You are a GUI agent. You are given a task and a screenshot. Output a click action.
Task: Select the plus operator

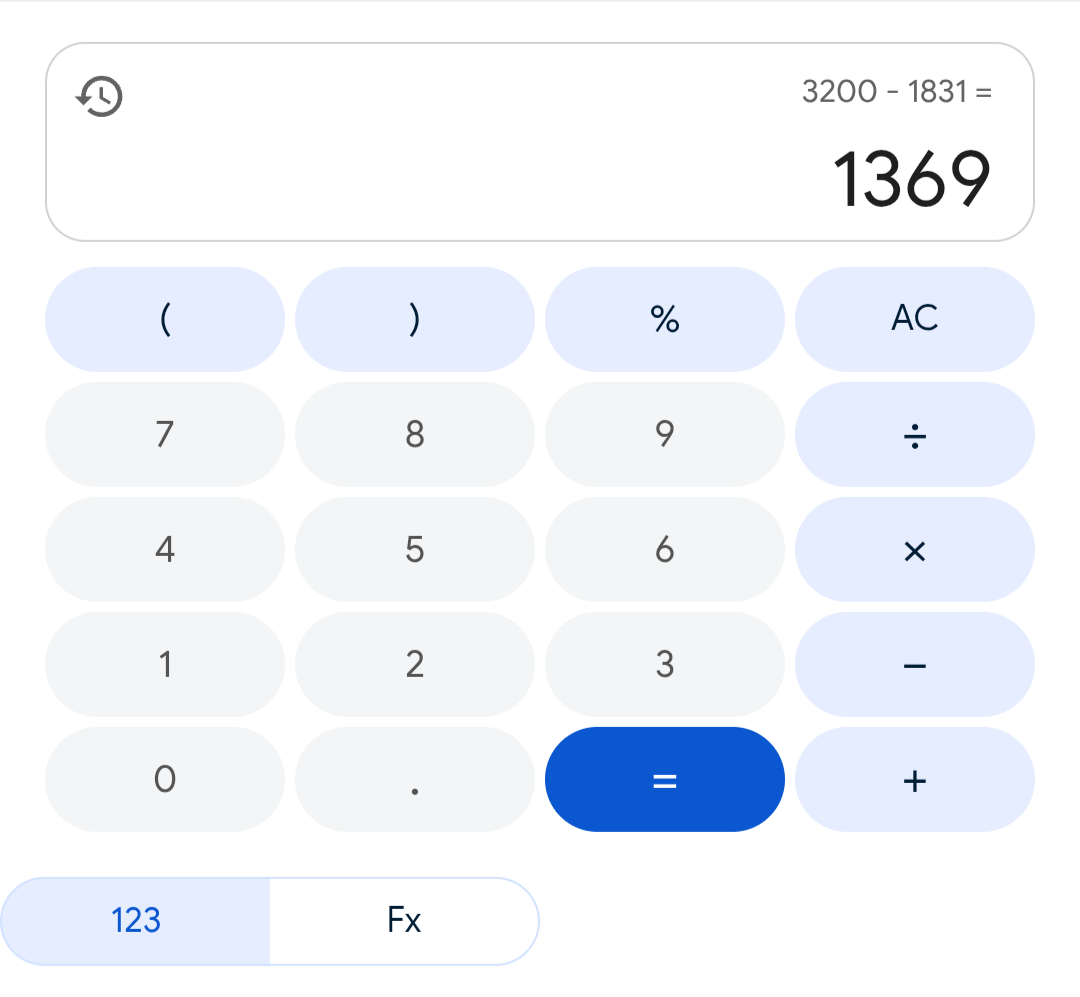click(914, 779)
